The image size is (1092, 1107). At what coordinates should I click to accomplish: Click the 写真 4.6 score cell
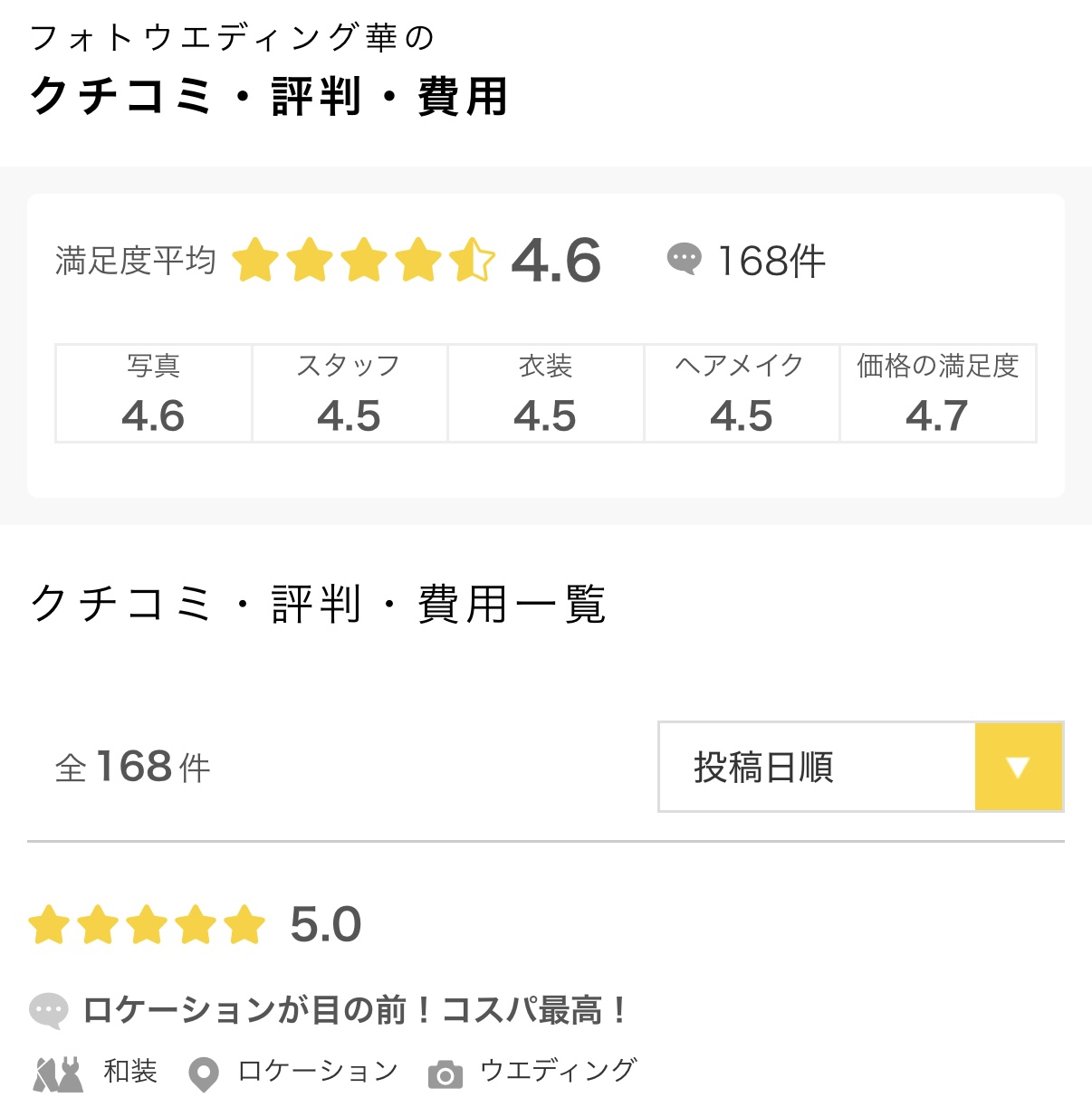click(152, 392)
